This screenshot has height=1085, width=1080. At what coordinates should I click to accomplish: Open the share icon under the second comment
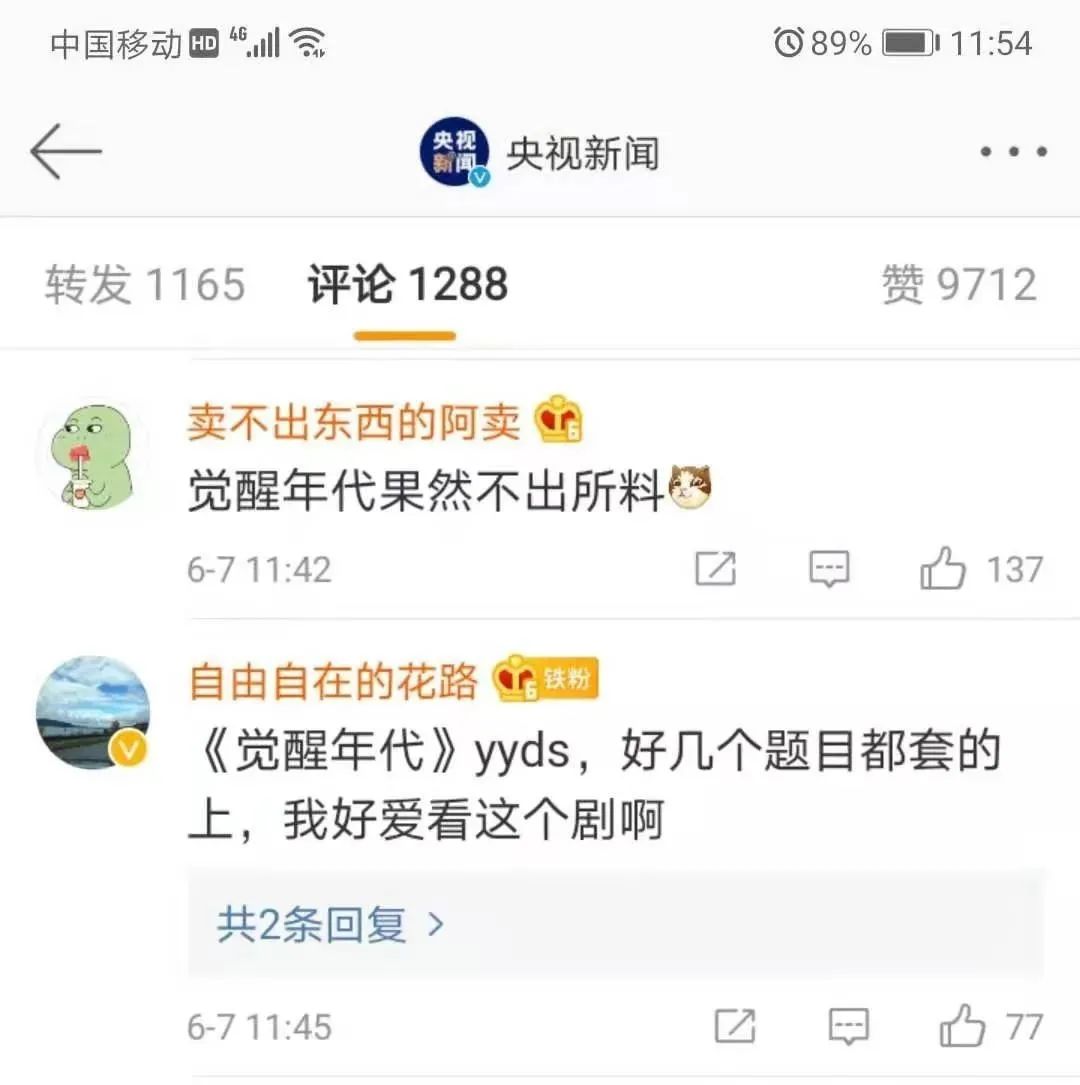(737, 1025)
